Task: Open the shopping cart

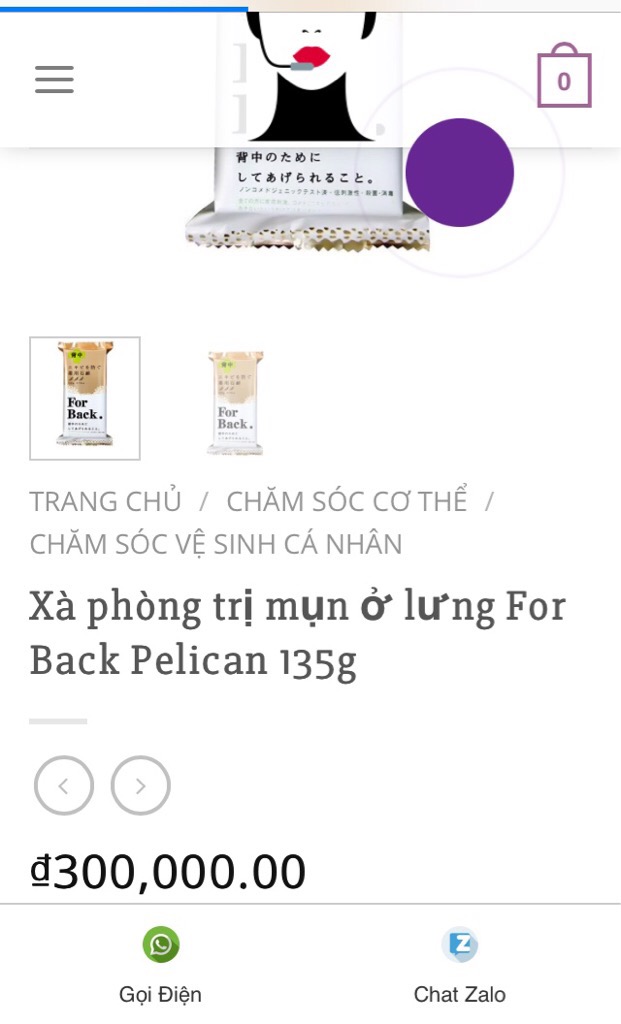Action: click(564, 75)
